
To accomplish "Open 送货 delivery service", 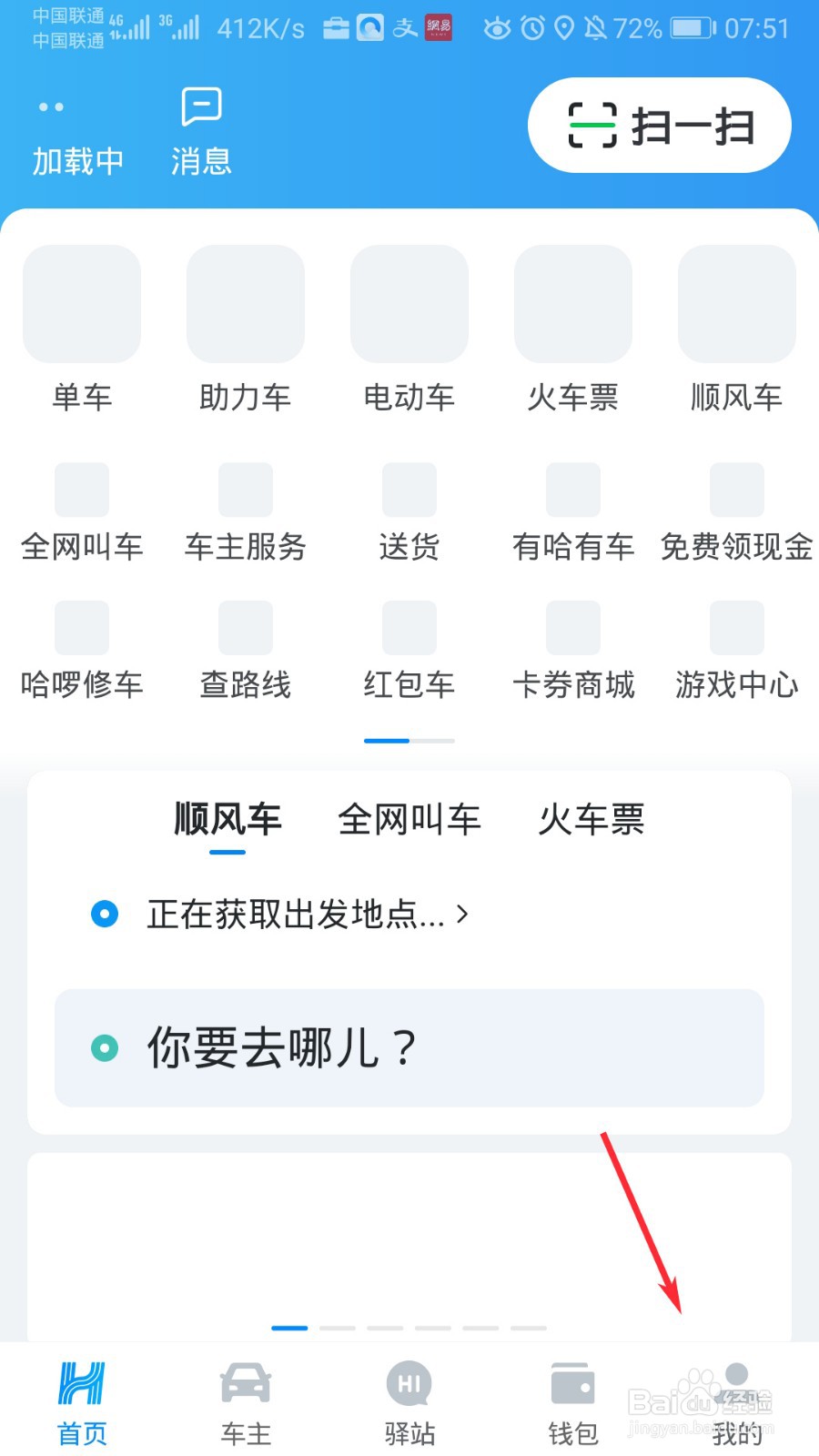I will click(409, 513).
